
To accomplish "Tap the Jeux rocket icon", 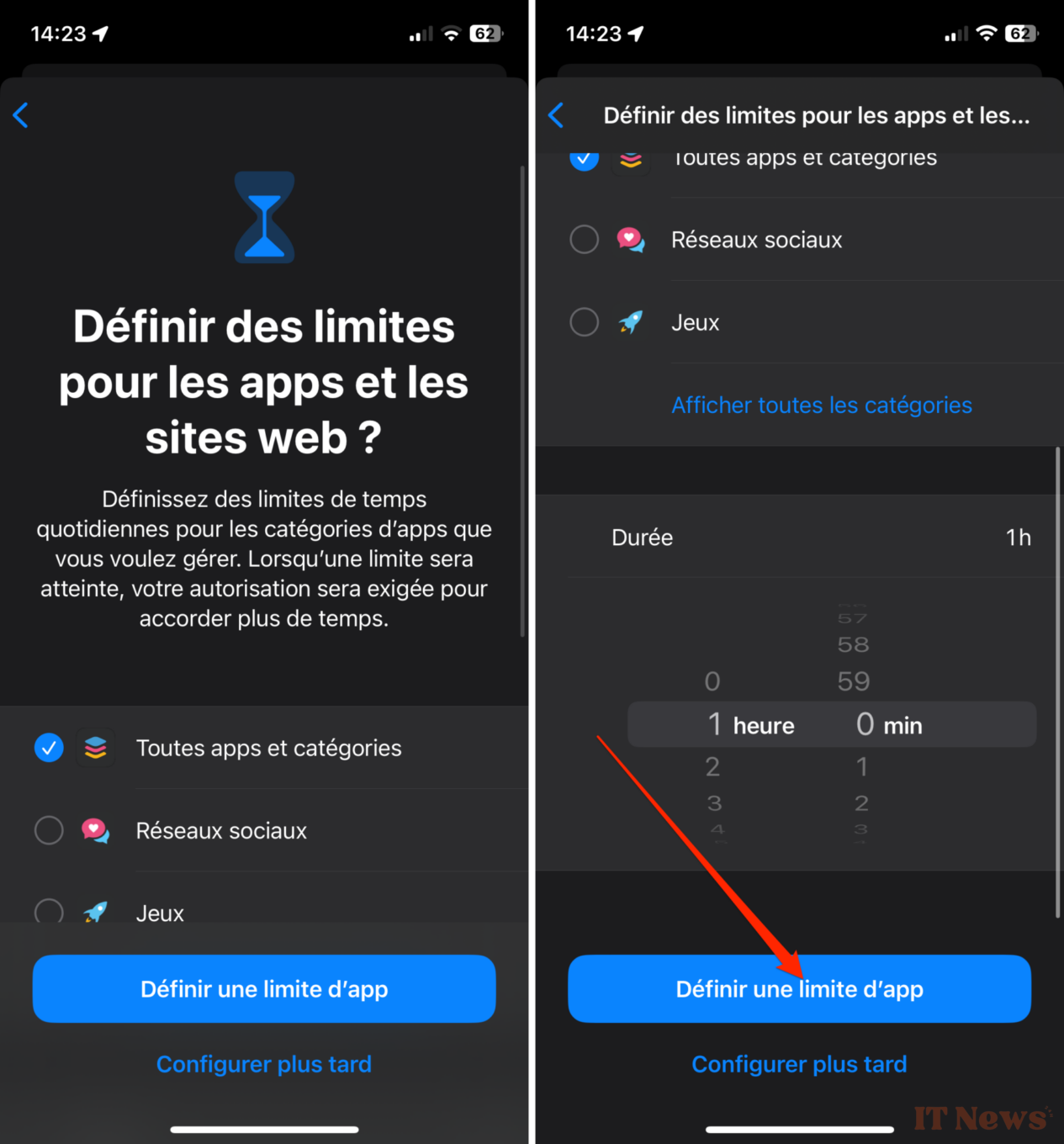I will coord(95,913).
